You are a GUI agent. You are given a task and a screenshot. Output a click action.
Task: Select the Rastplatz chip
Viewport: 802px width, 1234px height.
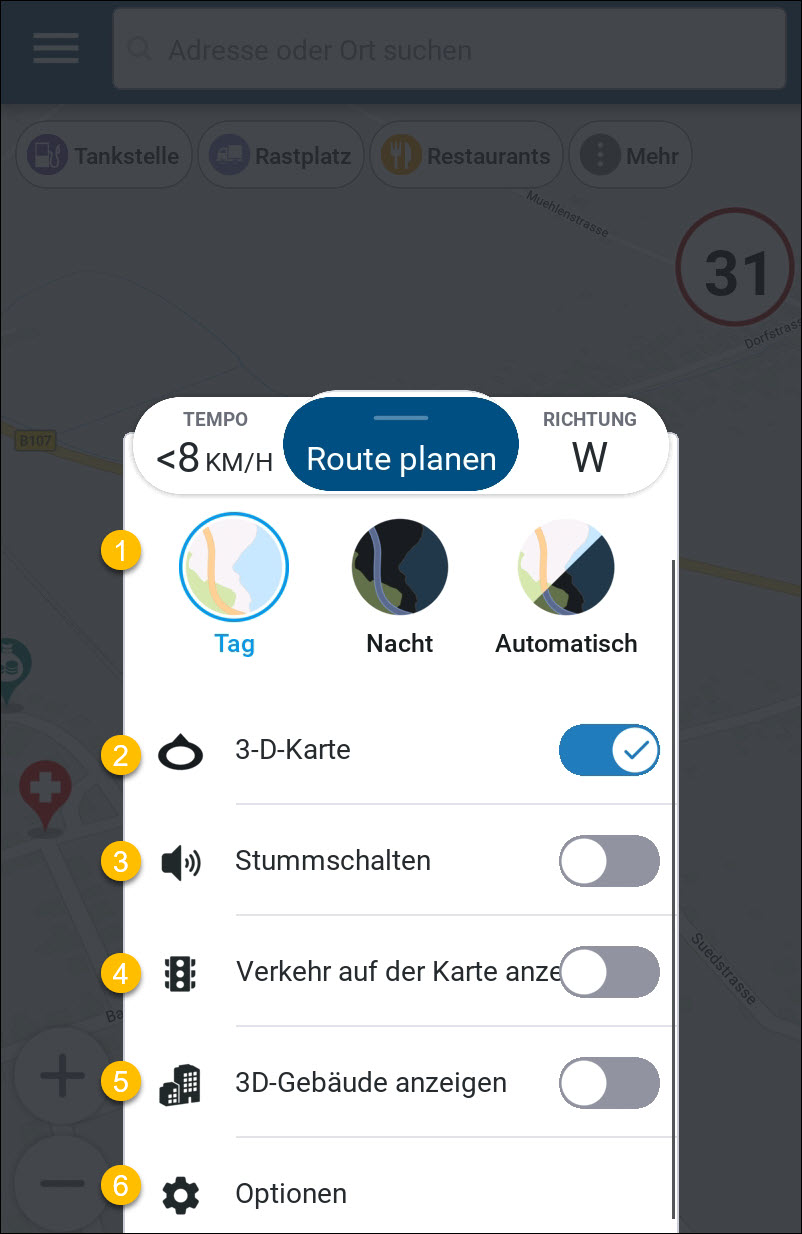click(x=281, y=156)
